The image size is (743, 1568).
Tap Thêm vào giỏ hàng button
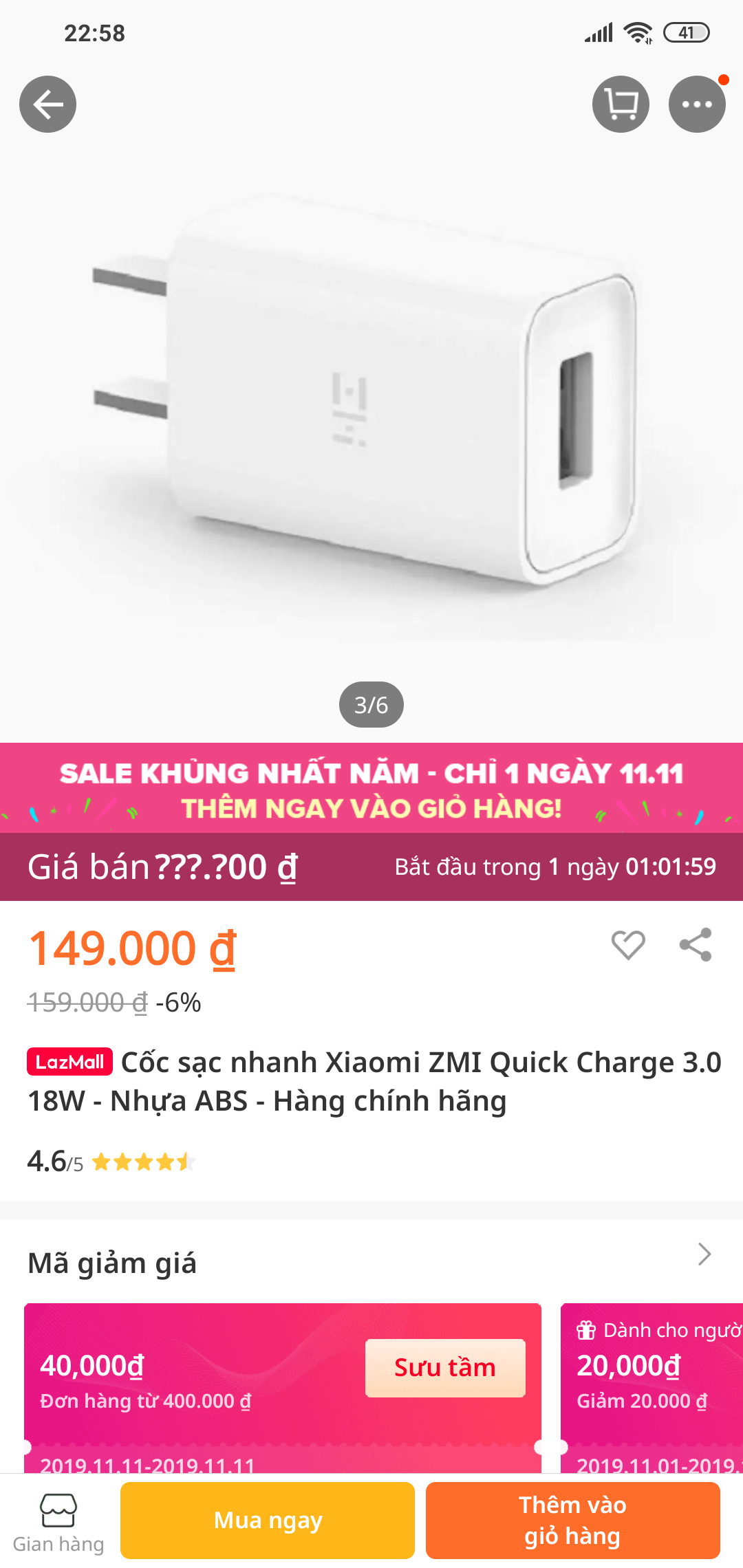(573, 1521)
